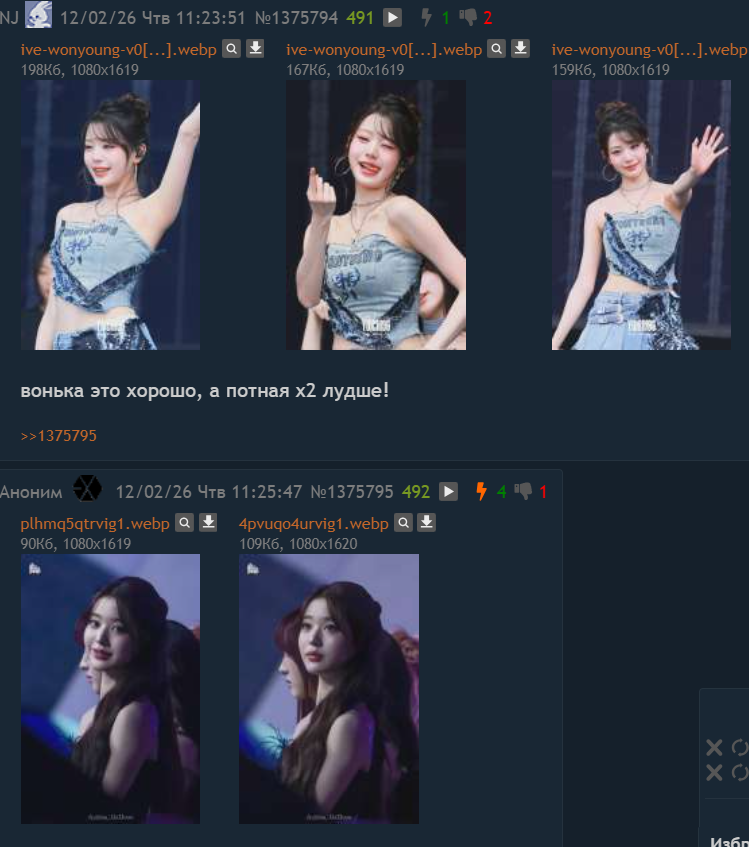Image resolution: width=749 pixels, height=847 pixels.
Task: Tap the arrow button beside post 1375795
Action: tap(448, 492)
